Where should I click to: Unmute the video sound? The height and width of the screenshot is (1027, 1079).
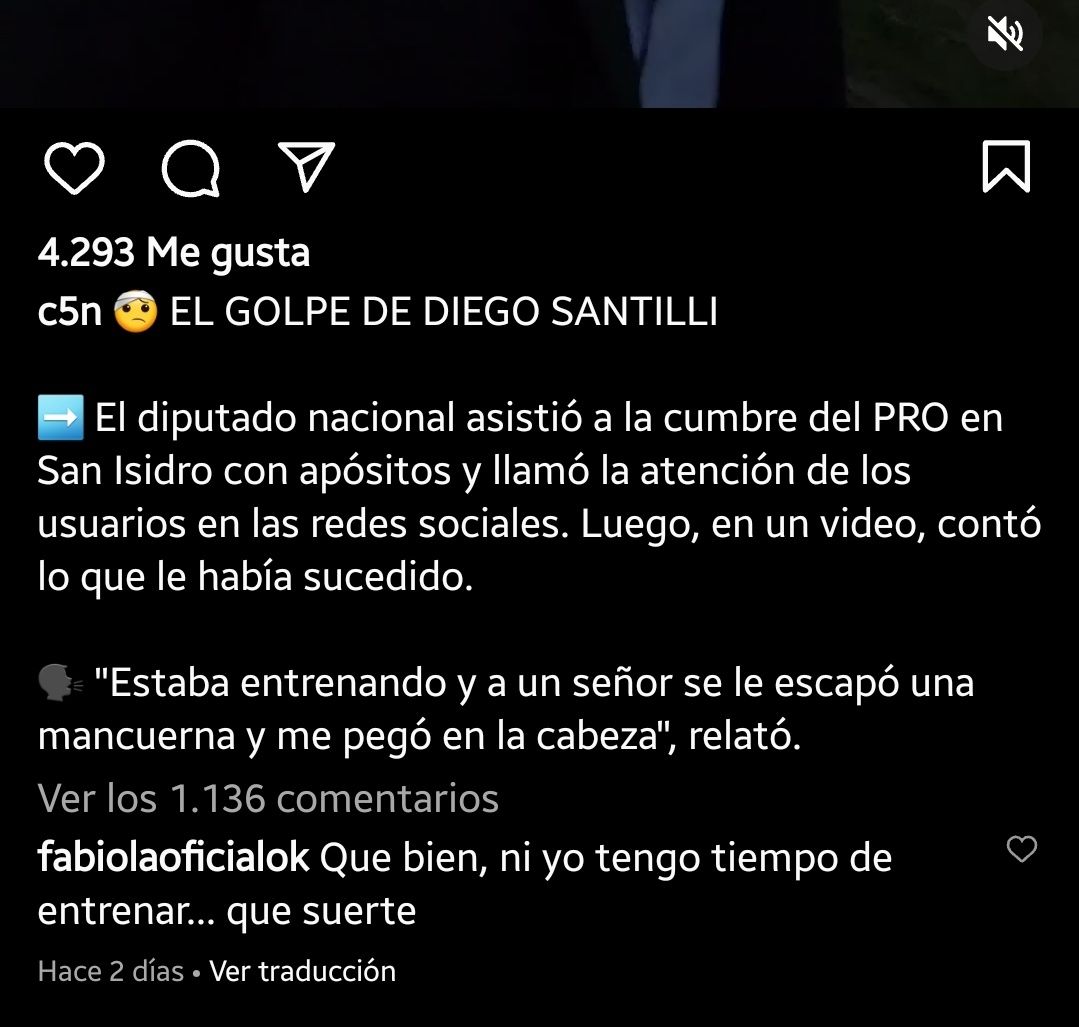pos(1004,35)
